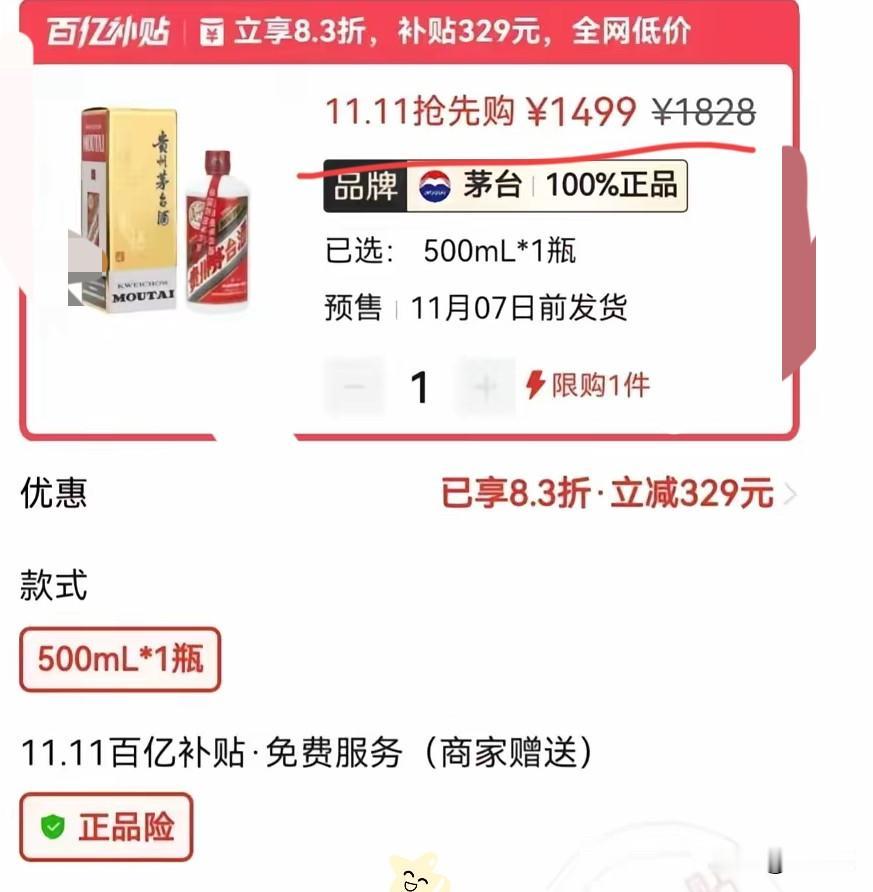
Task: Click the green shield icon on 正品险 badge
Action: 53,827
